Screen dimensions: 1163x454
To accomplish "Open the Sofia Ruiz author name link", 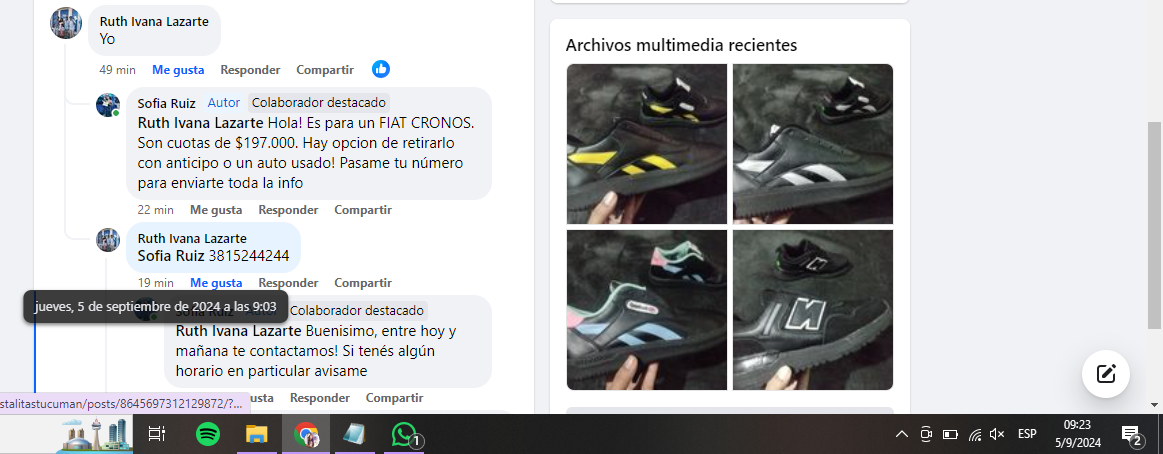I will [x=166, y=103].
